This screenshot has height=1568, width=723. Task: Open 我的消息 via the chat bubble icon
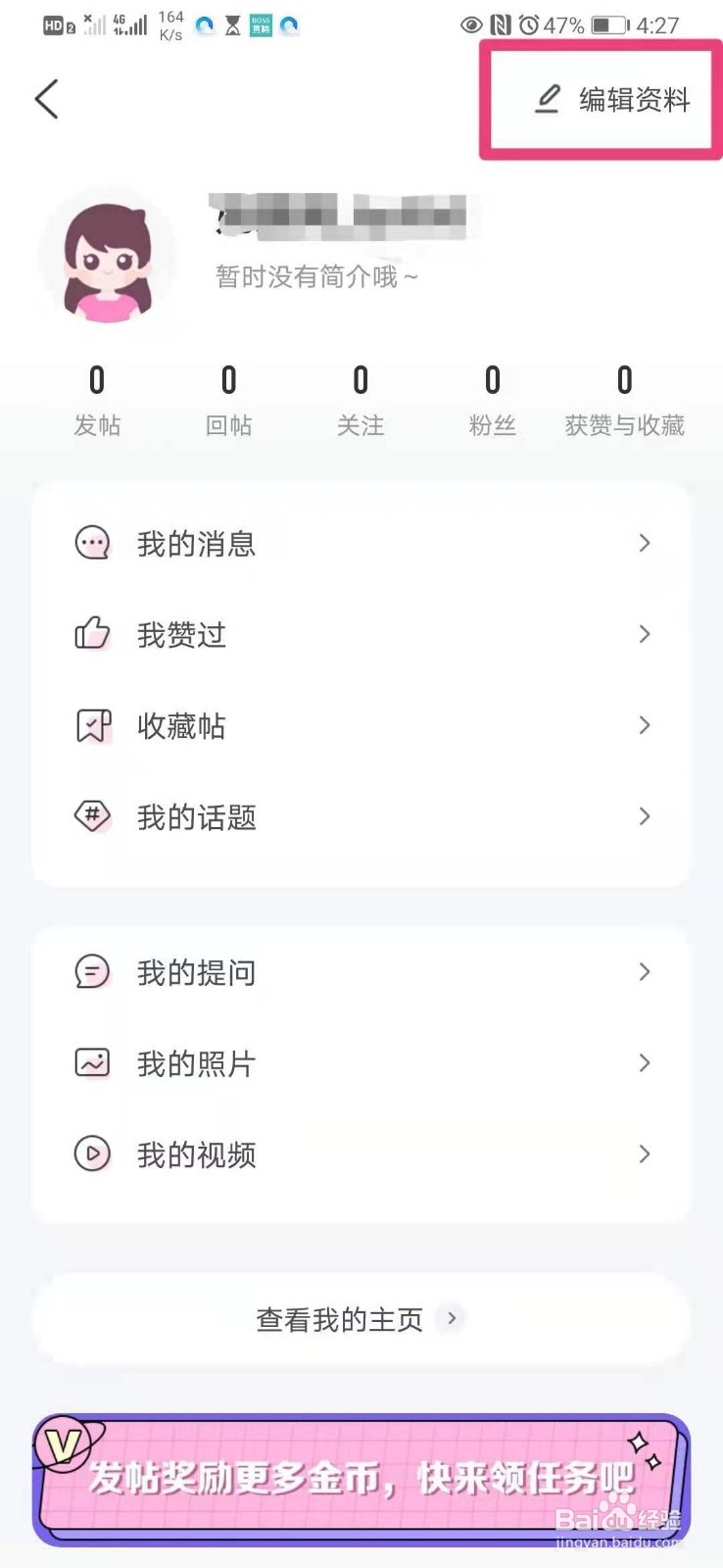tap(91, 543)
